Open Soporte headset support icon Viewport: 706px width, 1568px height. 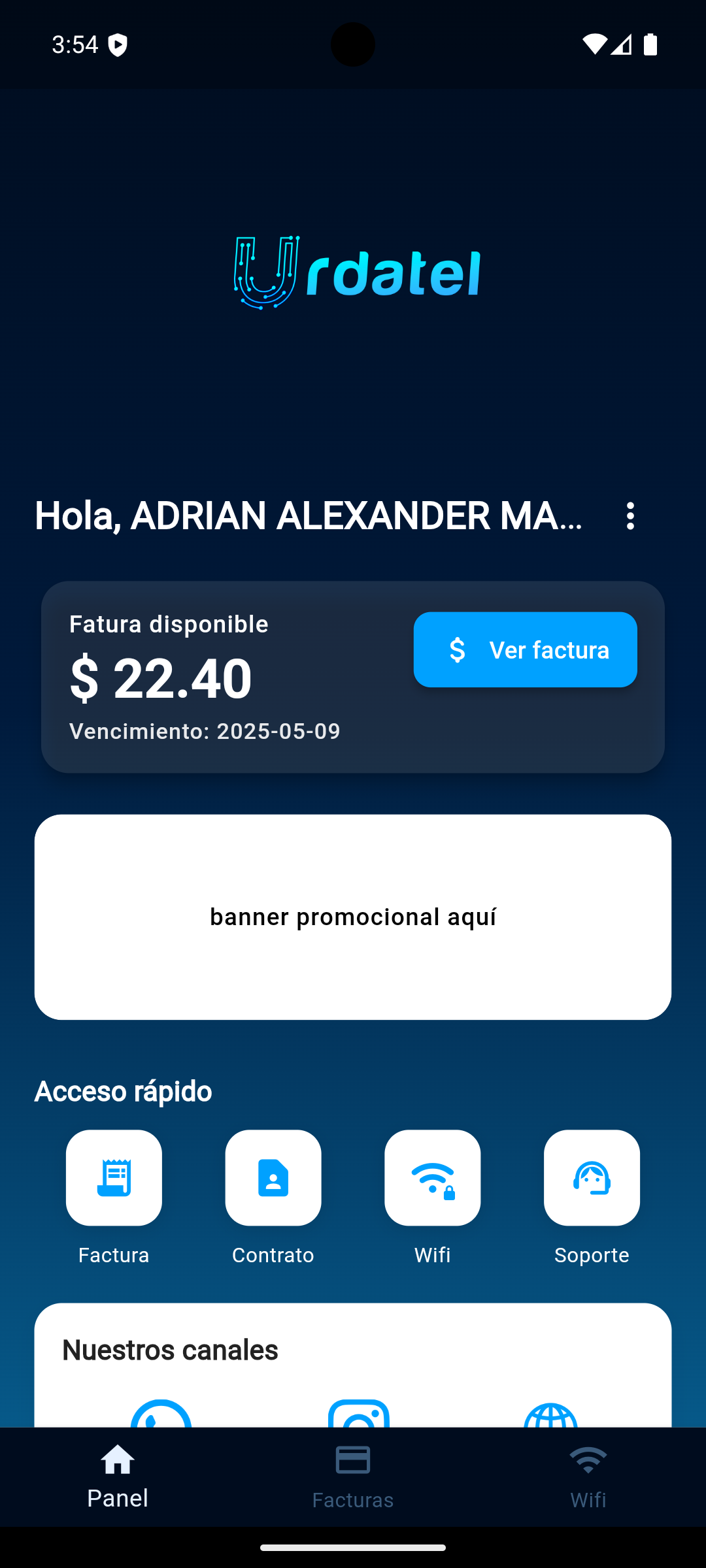click(592, 1177)
